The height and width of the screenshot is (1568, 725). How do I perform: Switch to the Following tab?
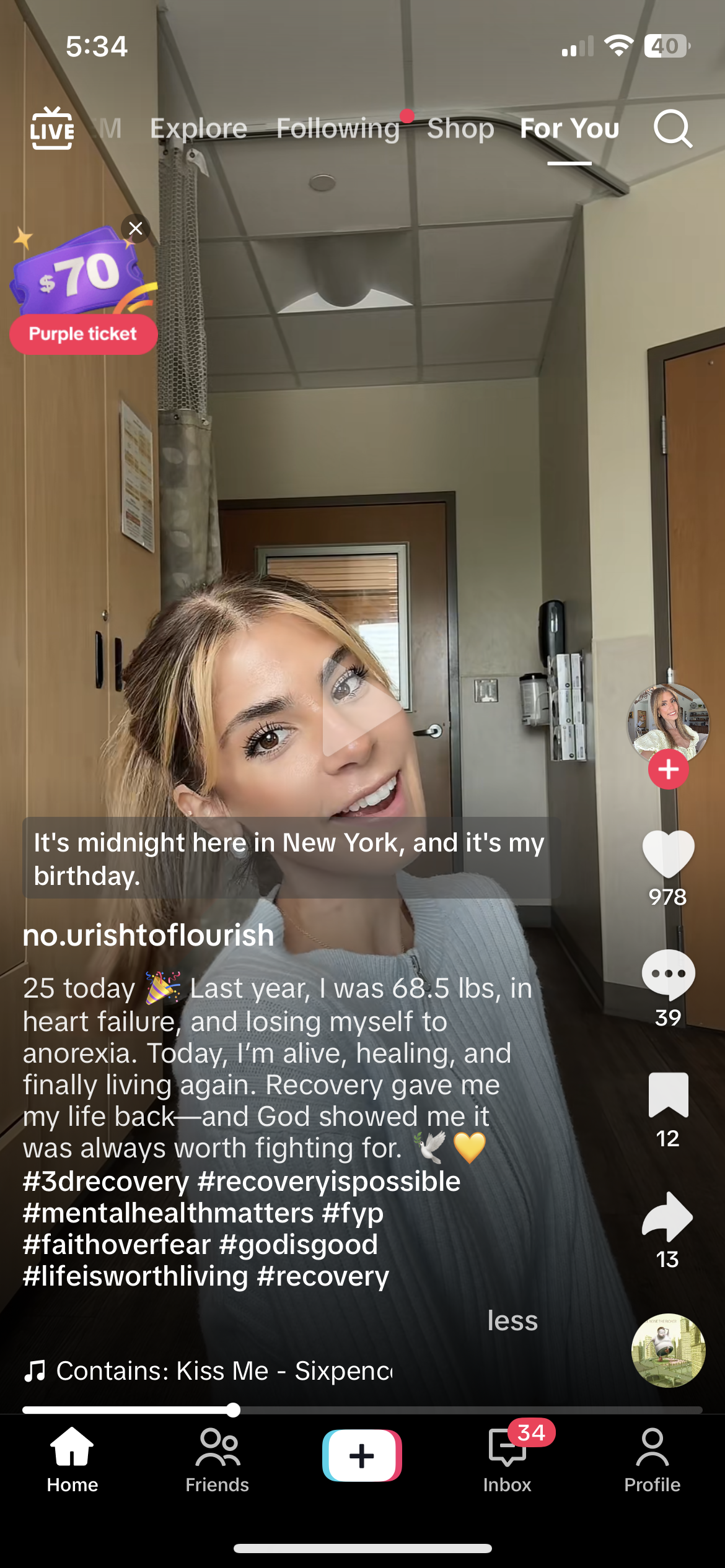338,128
